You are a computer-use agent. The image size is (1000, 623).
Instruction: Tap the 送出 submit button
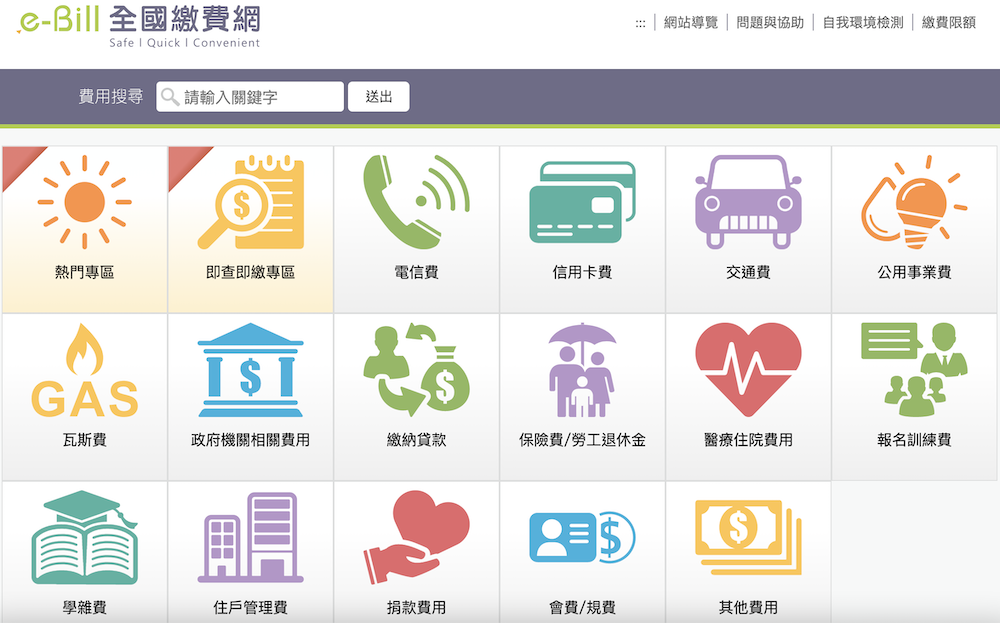click(378, 97)
